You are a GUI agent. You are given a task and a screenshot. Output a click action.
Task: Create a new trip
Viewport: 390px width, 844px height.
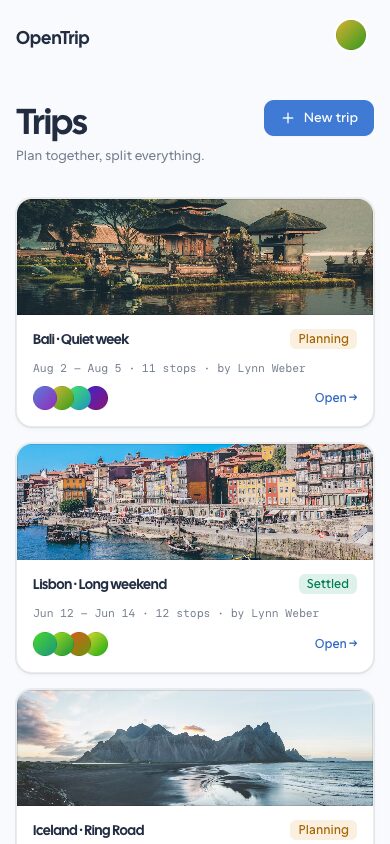[318, 118]
